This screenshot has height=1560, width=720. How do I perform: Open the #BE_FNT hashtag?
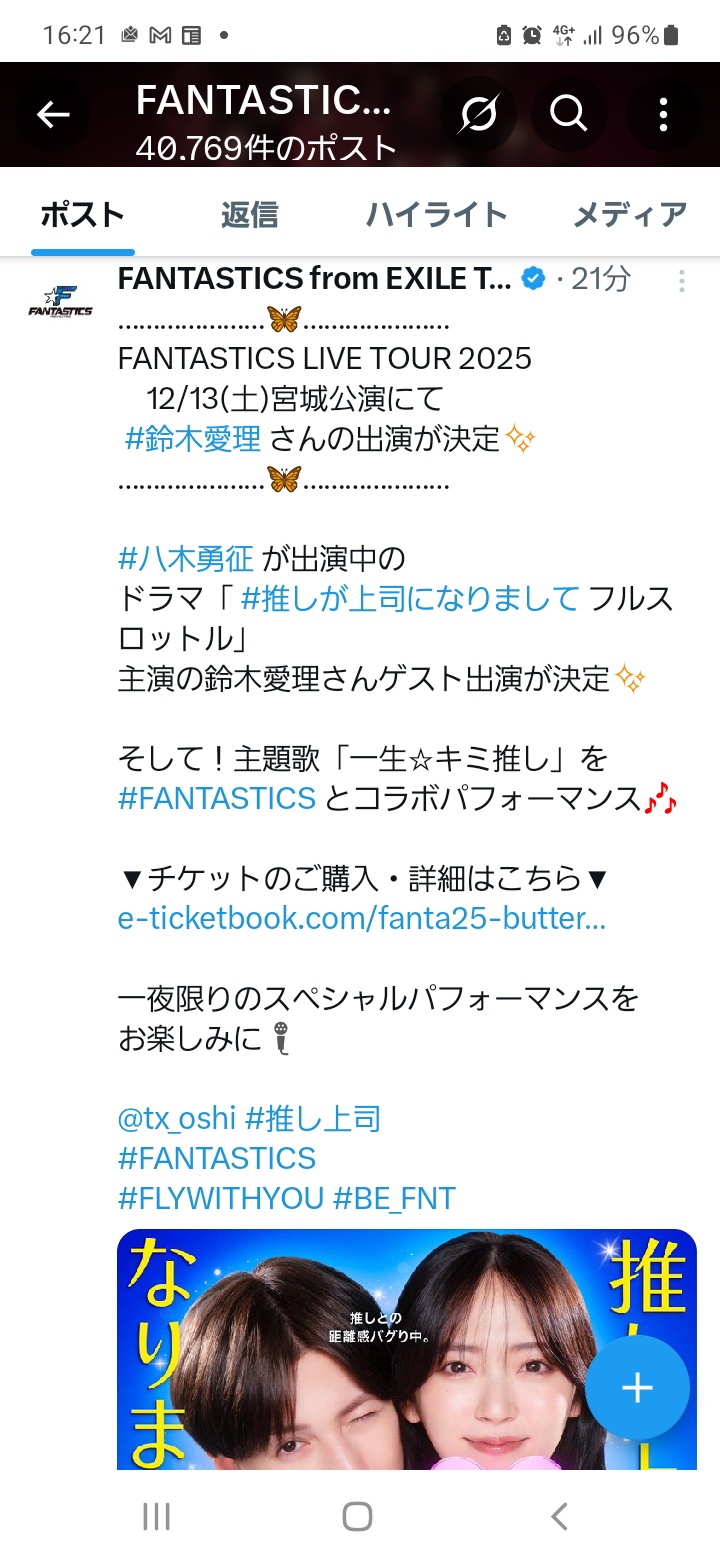393,1197
